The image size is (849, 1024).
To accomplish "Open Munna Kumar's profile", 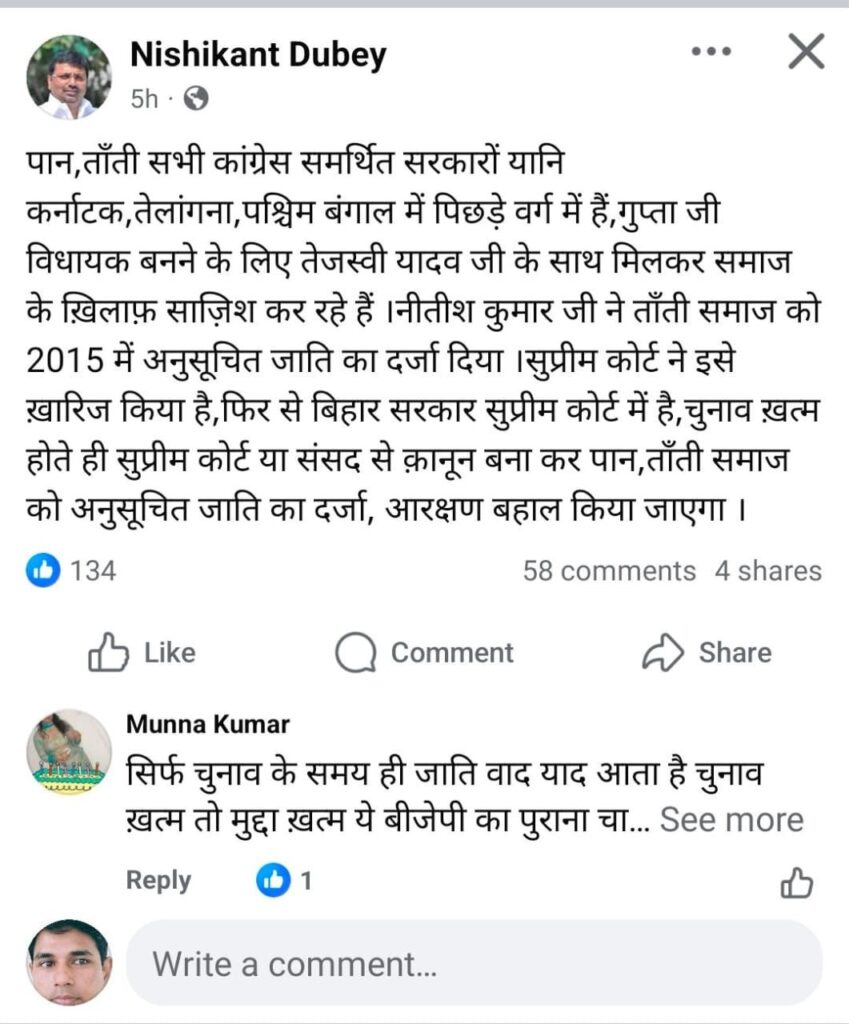I will [x=208, y=724].
